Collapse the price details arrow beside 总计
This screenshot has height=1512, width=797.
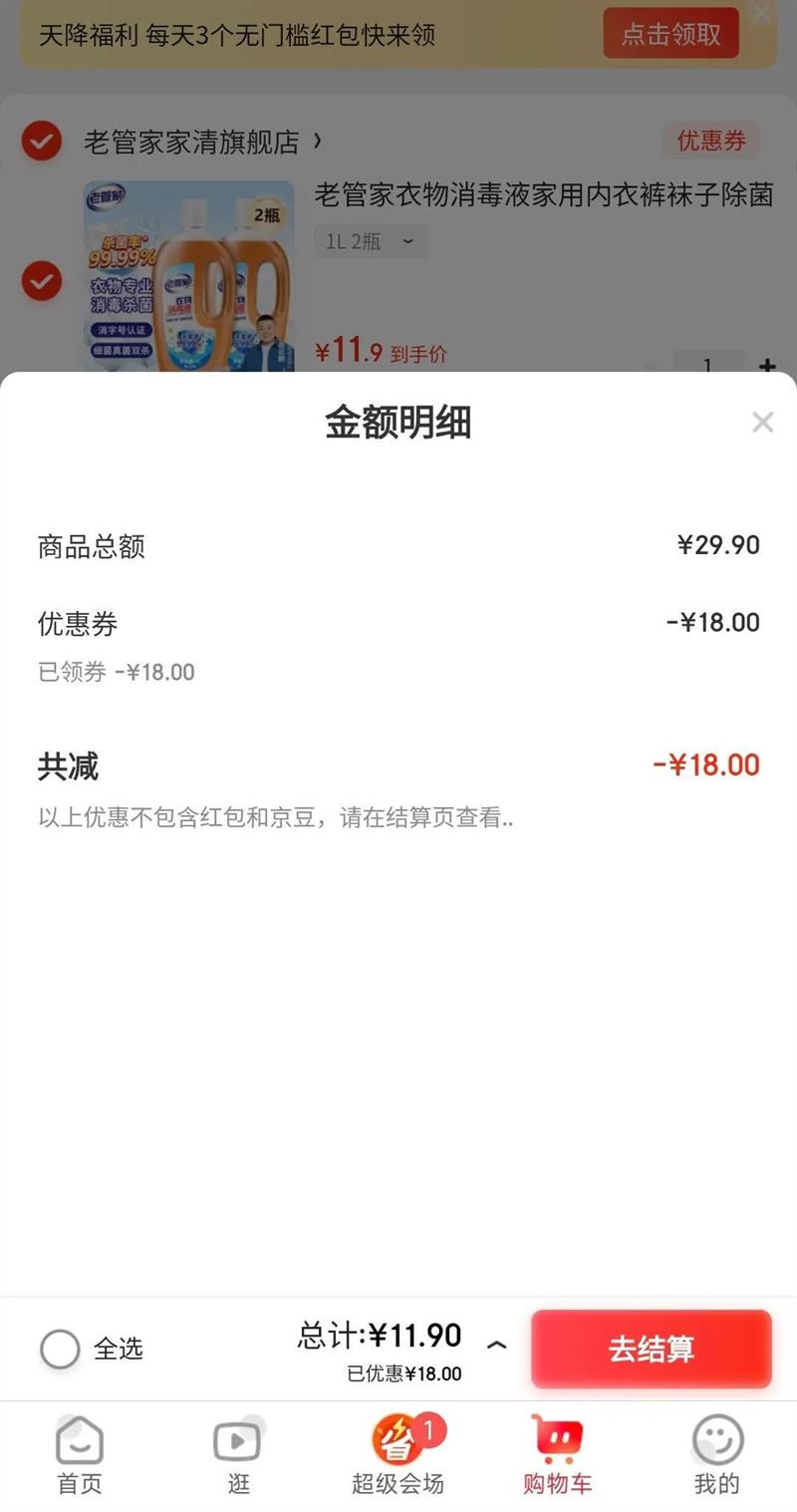point(496,1347)
